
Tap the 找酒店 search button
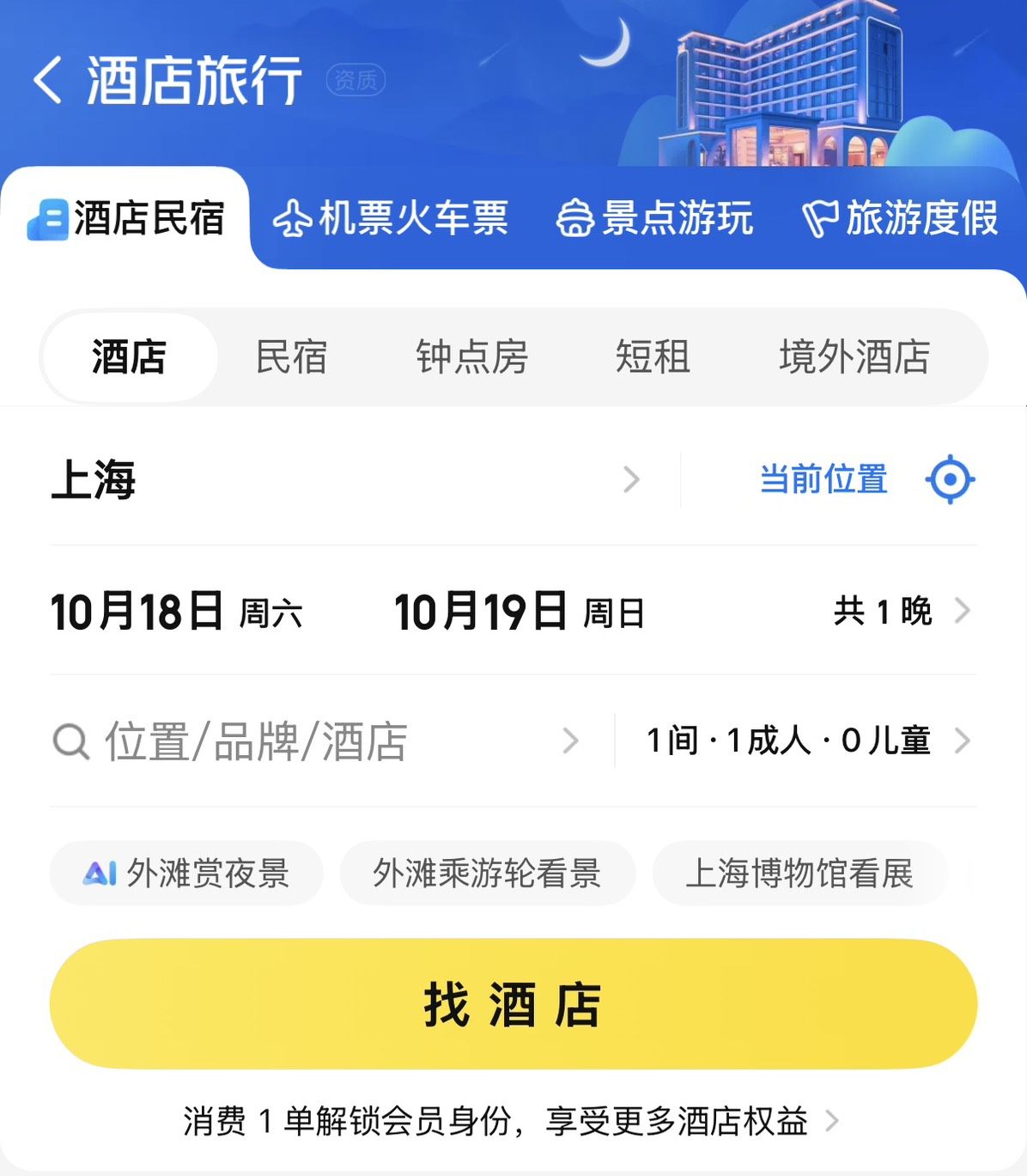(x=513, y=1004)
